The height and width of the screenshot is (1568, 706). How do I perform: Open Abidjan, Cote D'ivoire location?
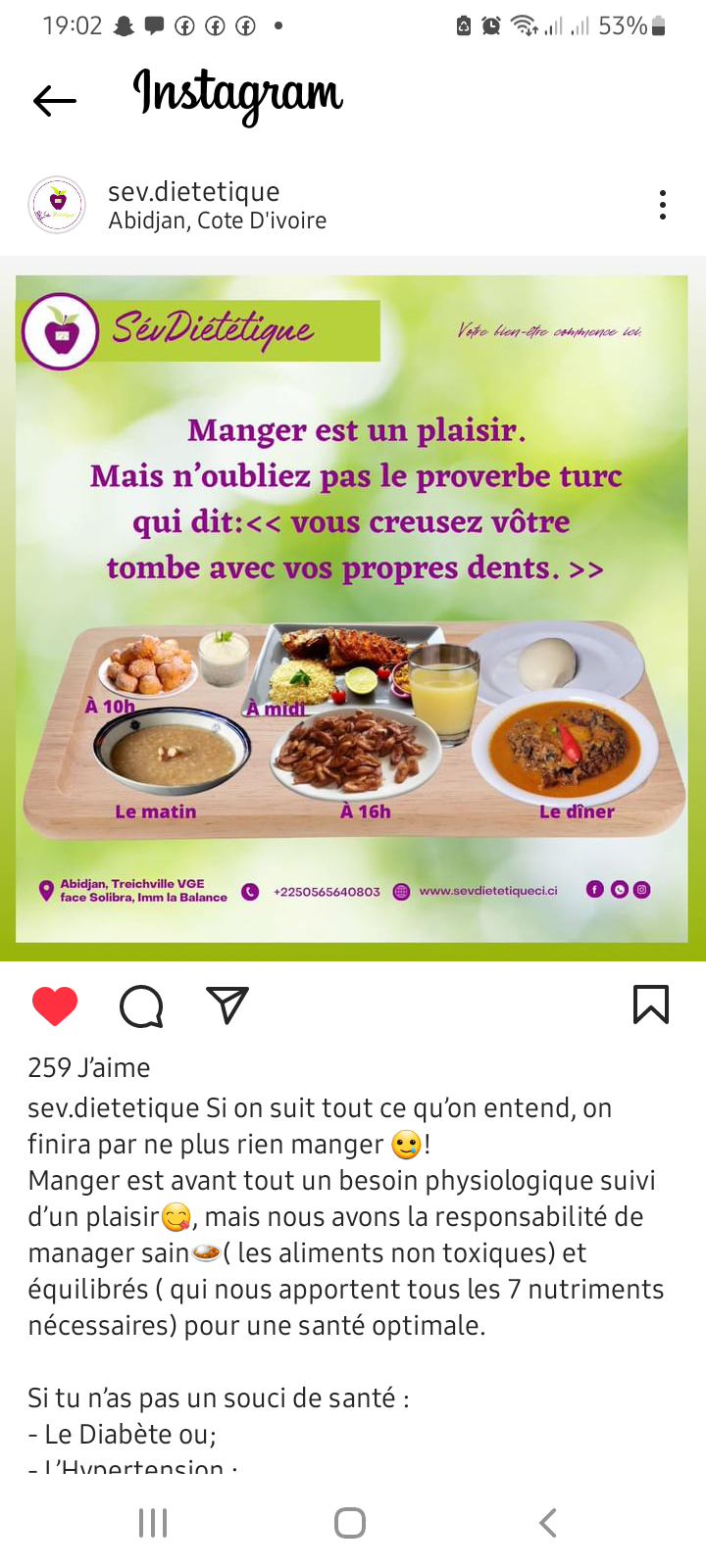pyautogui.click(x=217, y=220)
